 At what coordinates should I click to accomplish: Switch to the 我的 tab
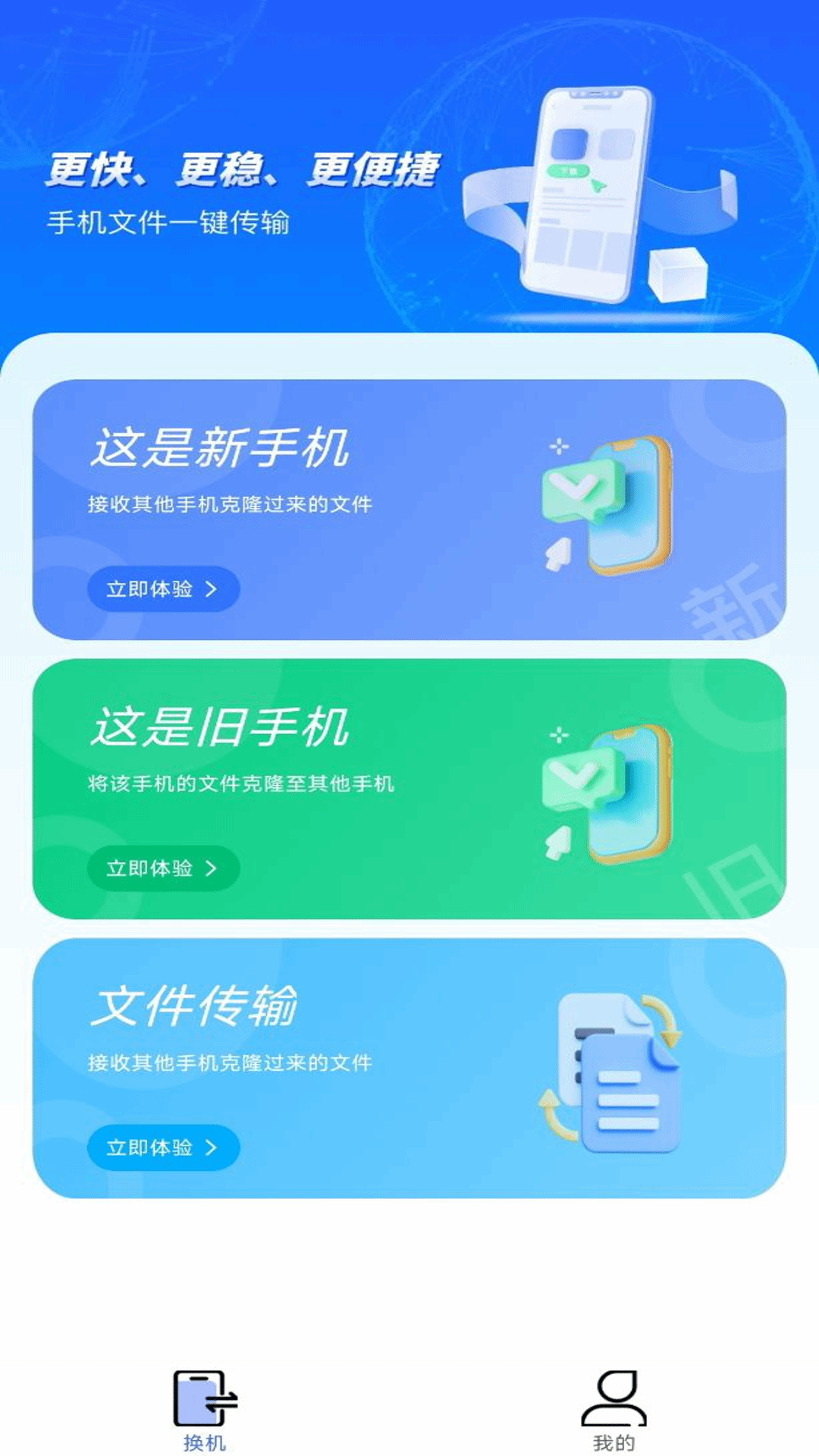pos(613,1410)
